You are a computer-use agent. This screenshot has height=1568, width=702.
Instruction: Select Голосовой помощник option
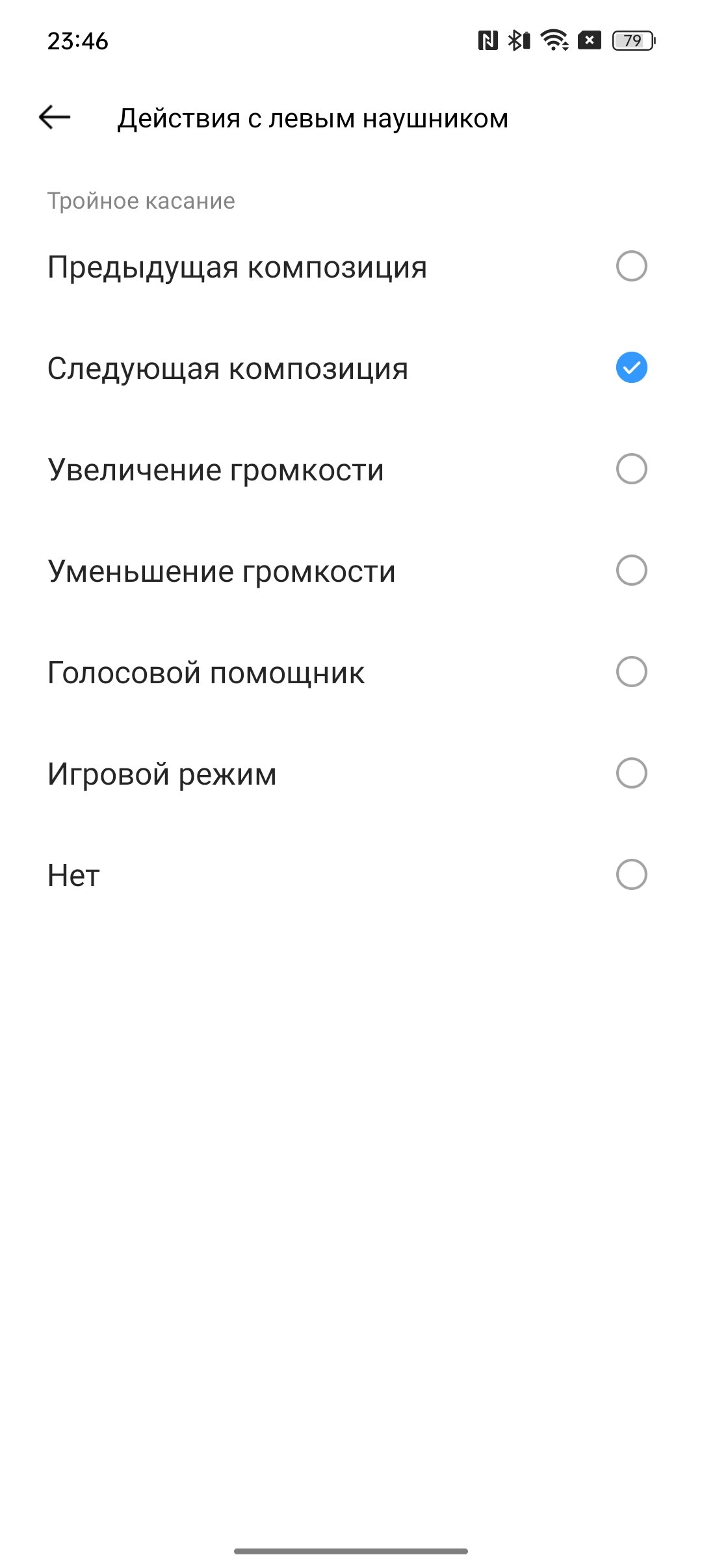(x=351, y=672)
